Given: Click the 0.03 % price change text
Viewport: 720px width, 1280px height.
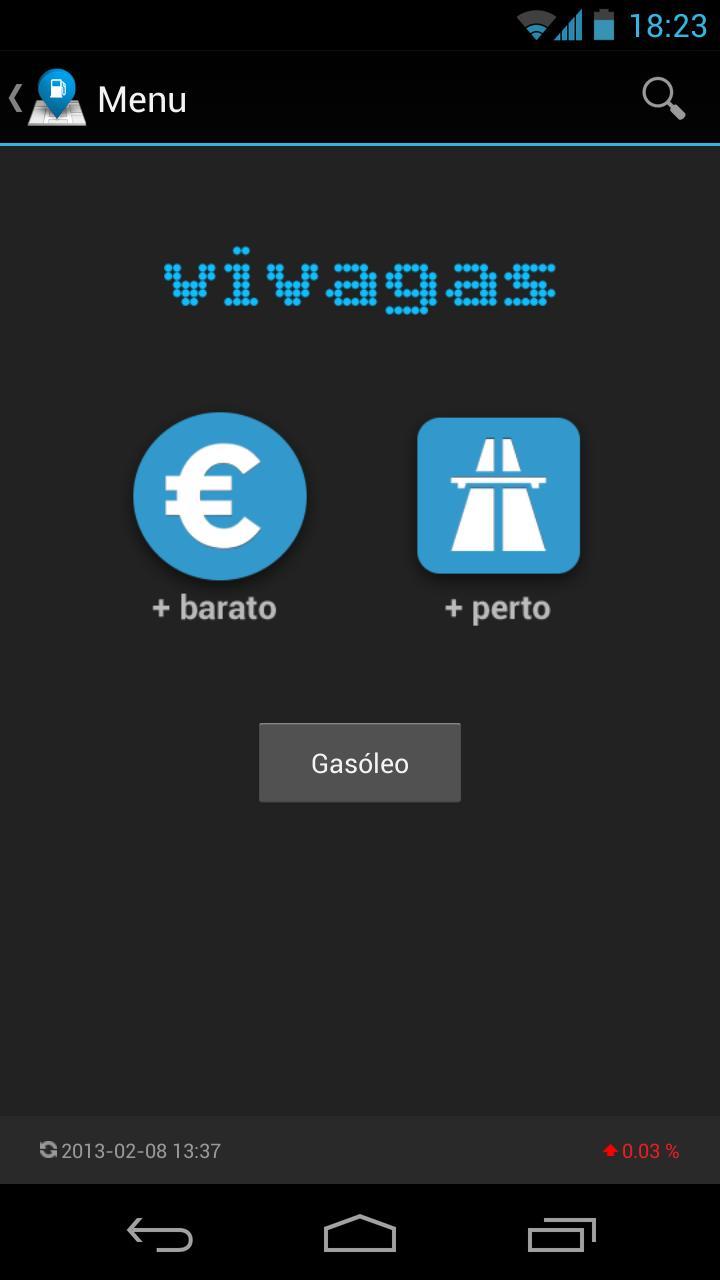Looking at the screenshot, I should click(x=651, y=1150).
